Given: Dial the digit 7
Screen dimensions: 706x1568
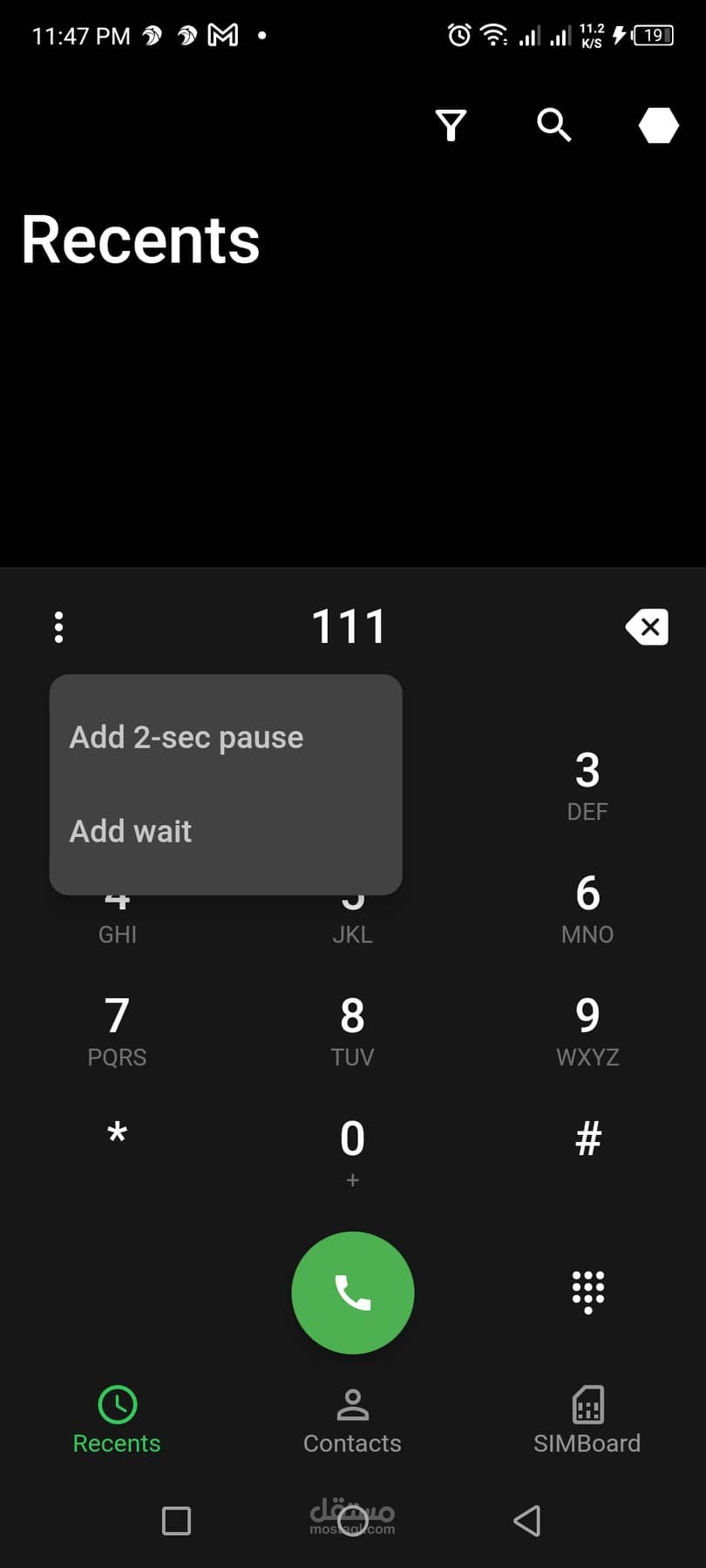Looking at the screenshot, I should (x=117, y=1031).
